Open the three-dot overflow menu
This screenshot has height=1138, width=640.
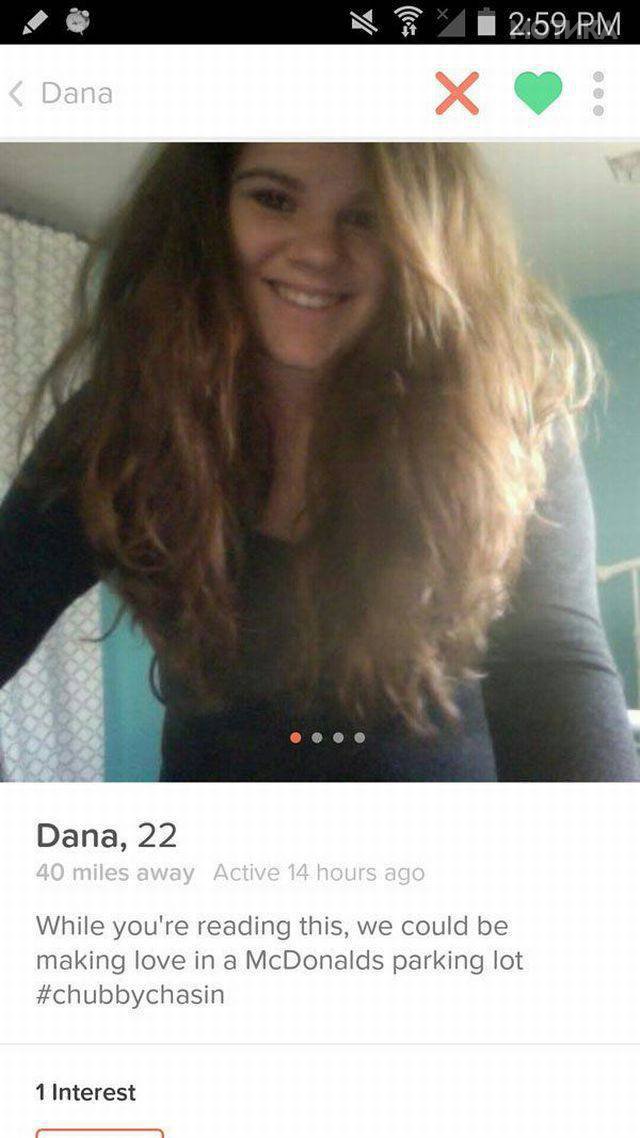point(598,94)
